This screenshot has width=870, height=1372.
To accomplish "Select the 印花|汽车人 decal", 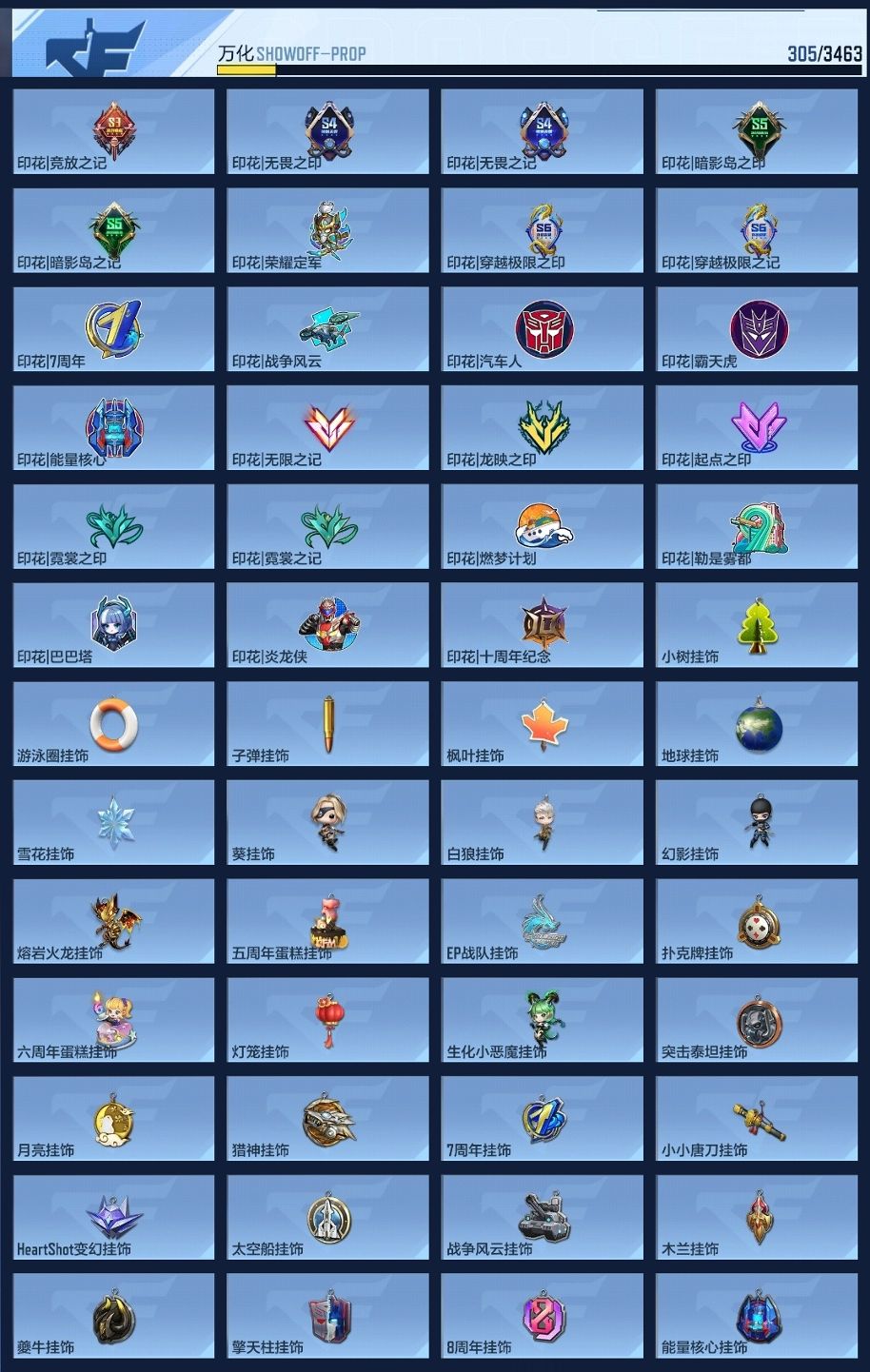I will (543, 329).
